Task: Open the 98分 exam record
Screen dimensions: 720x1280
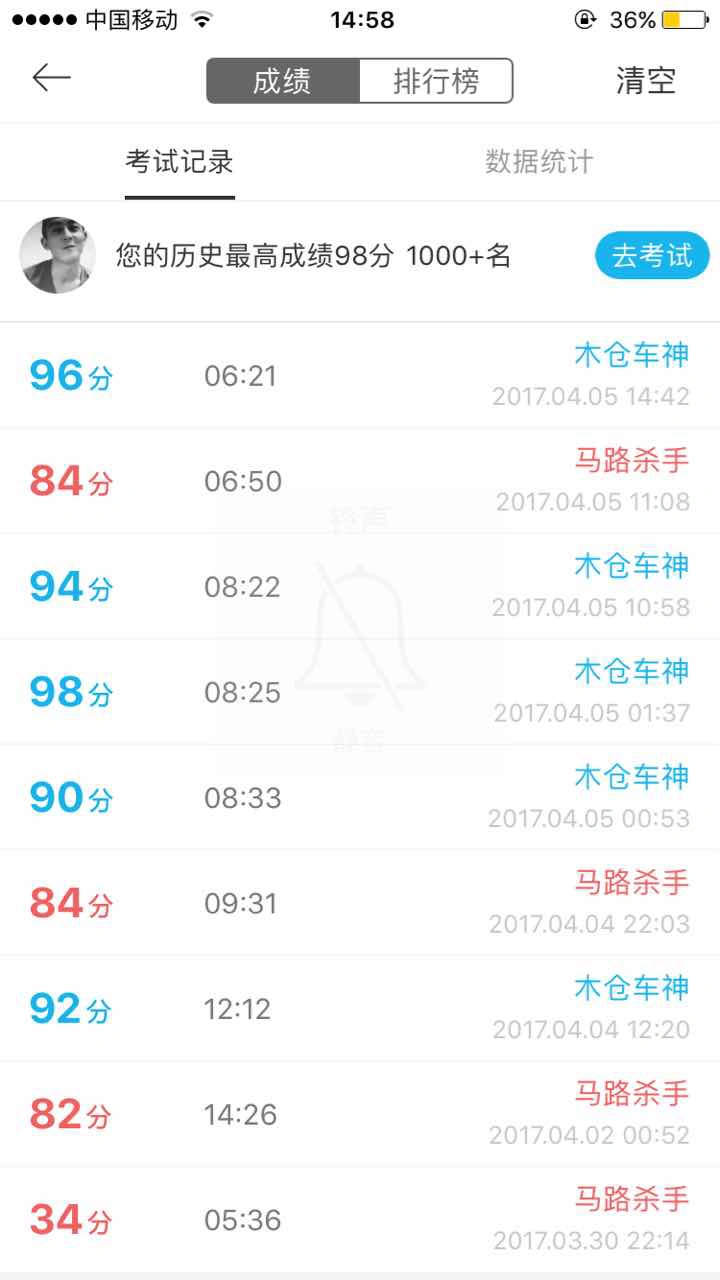Action: (360, 692)
